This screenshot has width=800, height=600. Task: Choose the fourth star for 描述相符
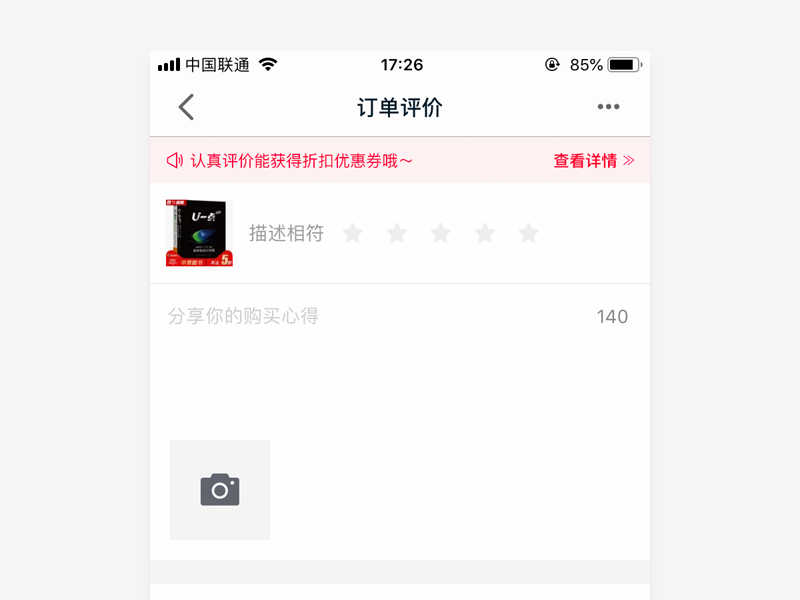click(485, 233)
